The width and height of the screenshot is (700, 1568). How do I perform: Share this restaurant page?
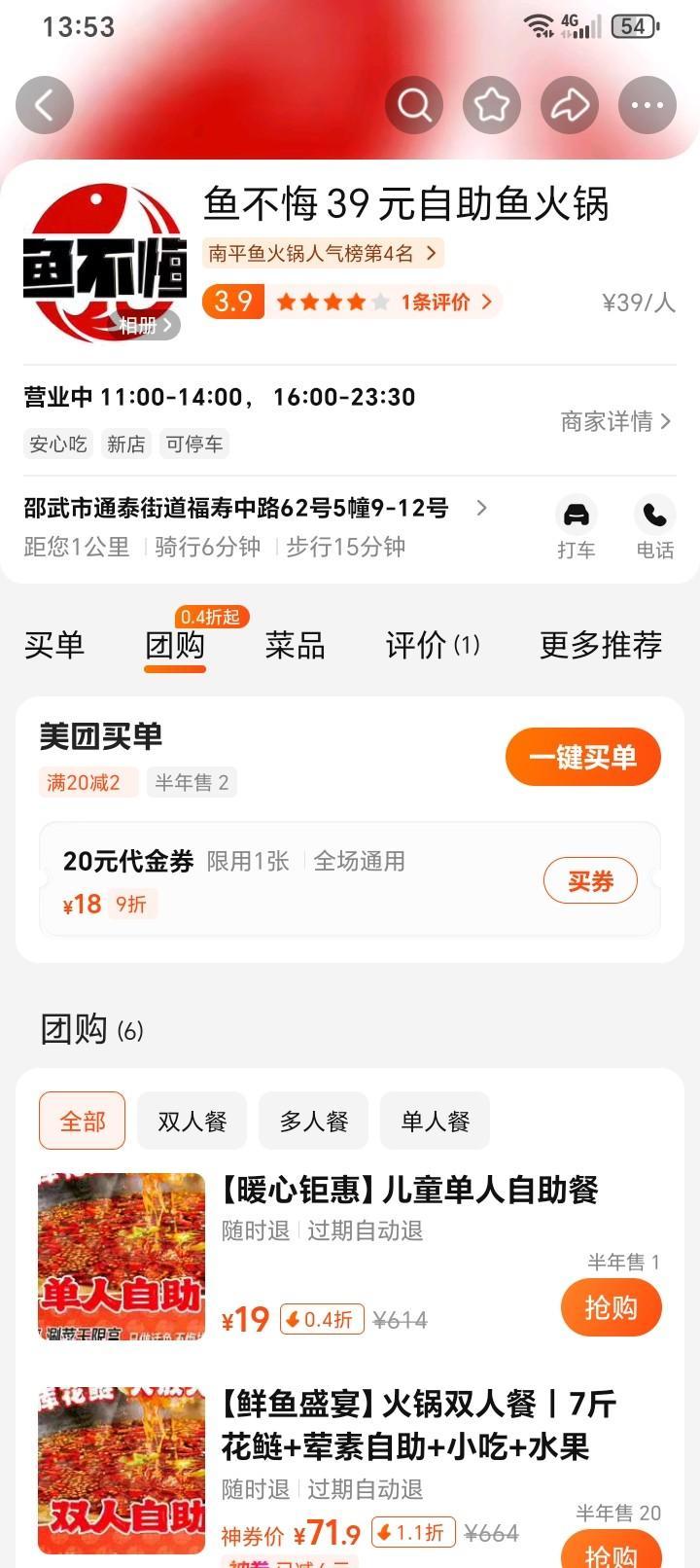coord(570,105)
